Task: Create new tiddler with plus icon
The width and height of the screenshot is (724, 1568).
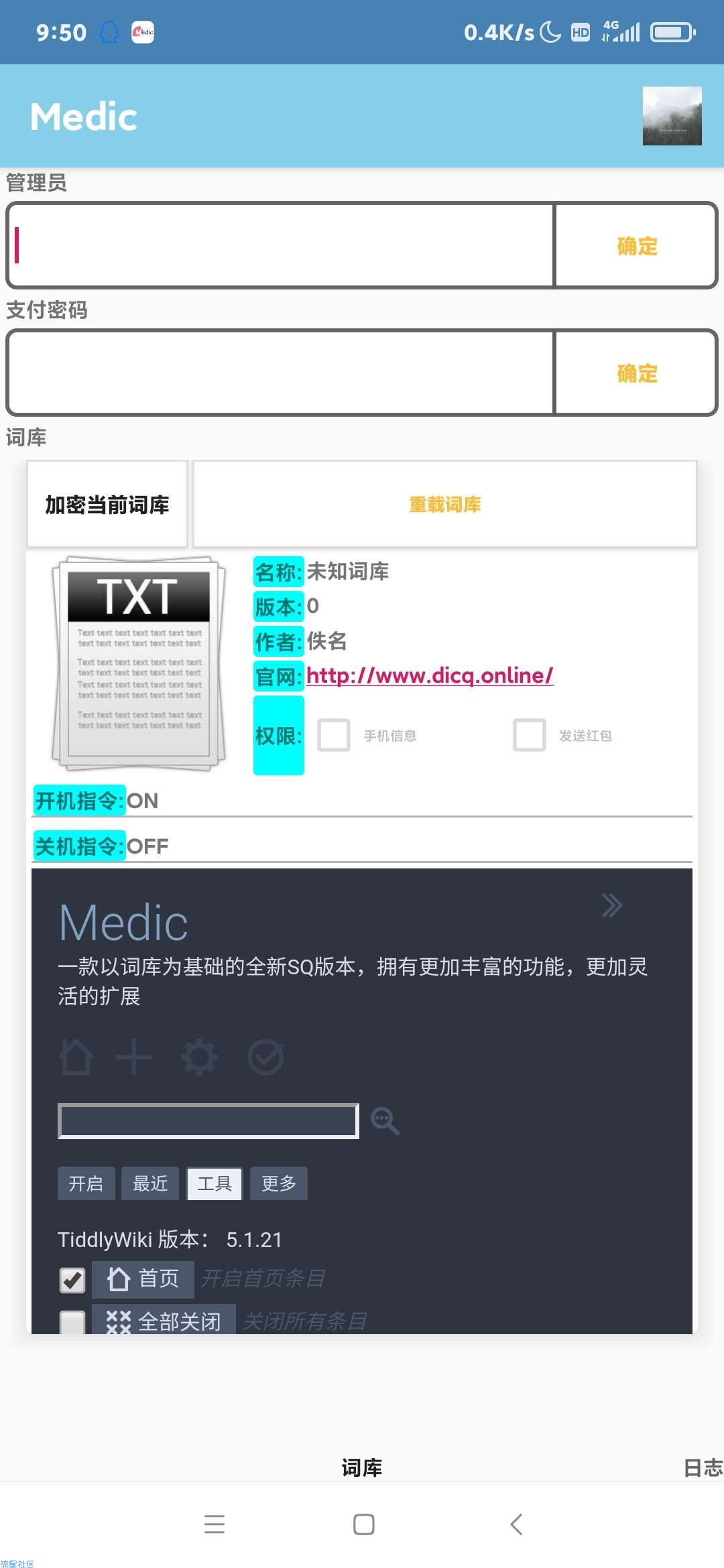Action: [133, 1057]
